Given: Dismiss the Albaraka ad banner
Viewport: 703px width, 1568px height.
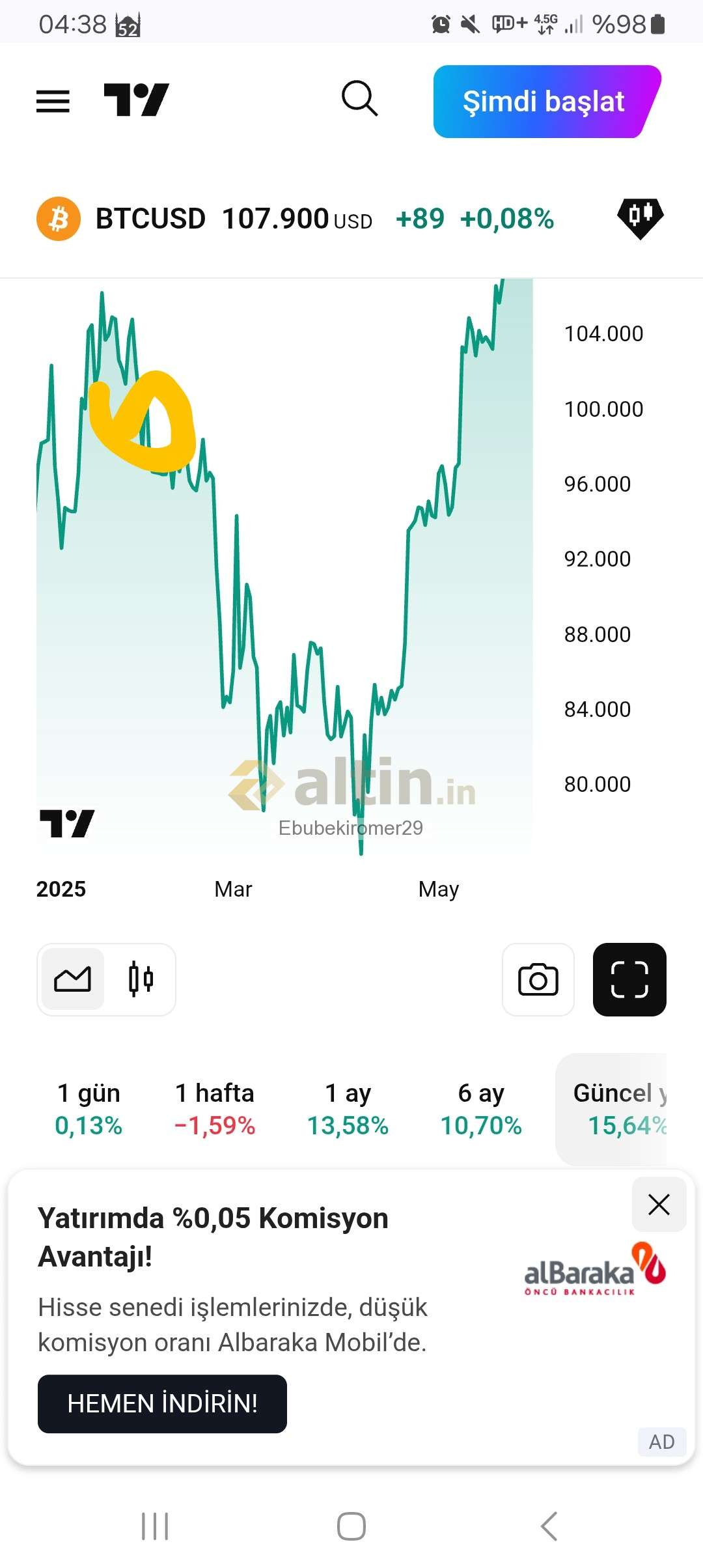Looking at the screenshot, I should pyautogui.click(x=659, y=1205).
